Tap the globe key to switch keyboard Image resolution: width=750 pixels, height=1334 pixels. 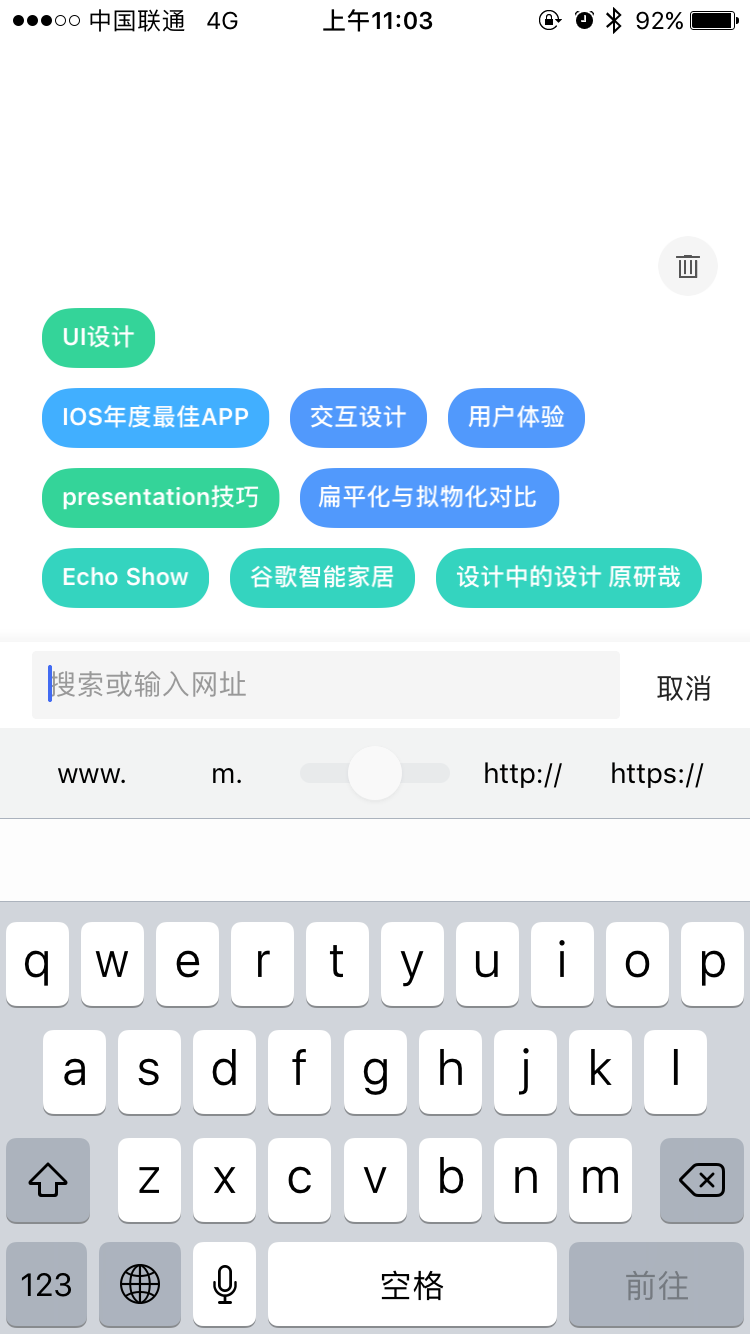[140, 1284]
